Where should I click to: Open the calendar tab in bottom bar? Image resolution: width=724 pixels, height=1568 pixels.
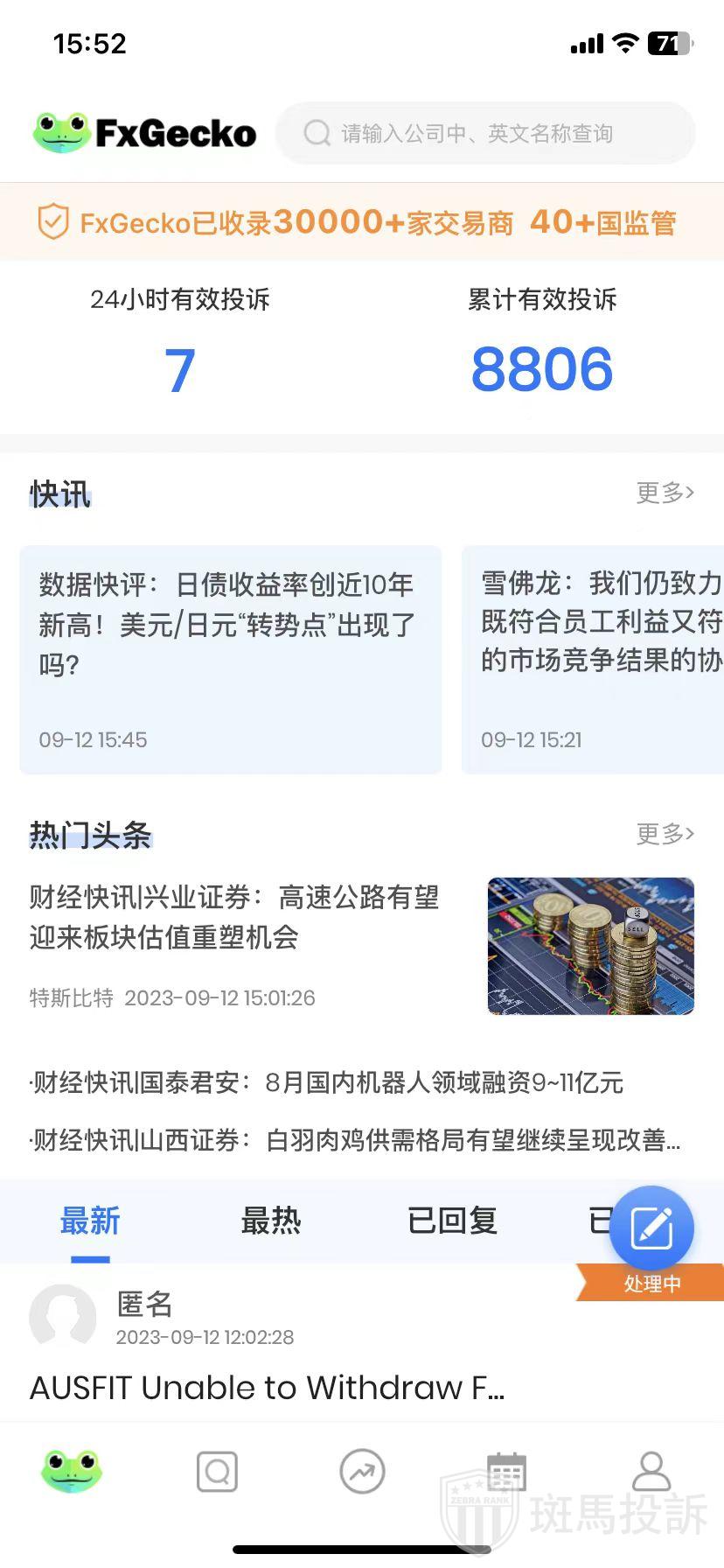(x=506, y=1472)
